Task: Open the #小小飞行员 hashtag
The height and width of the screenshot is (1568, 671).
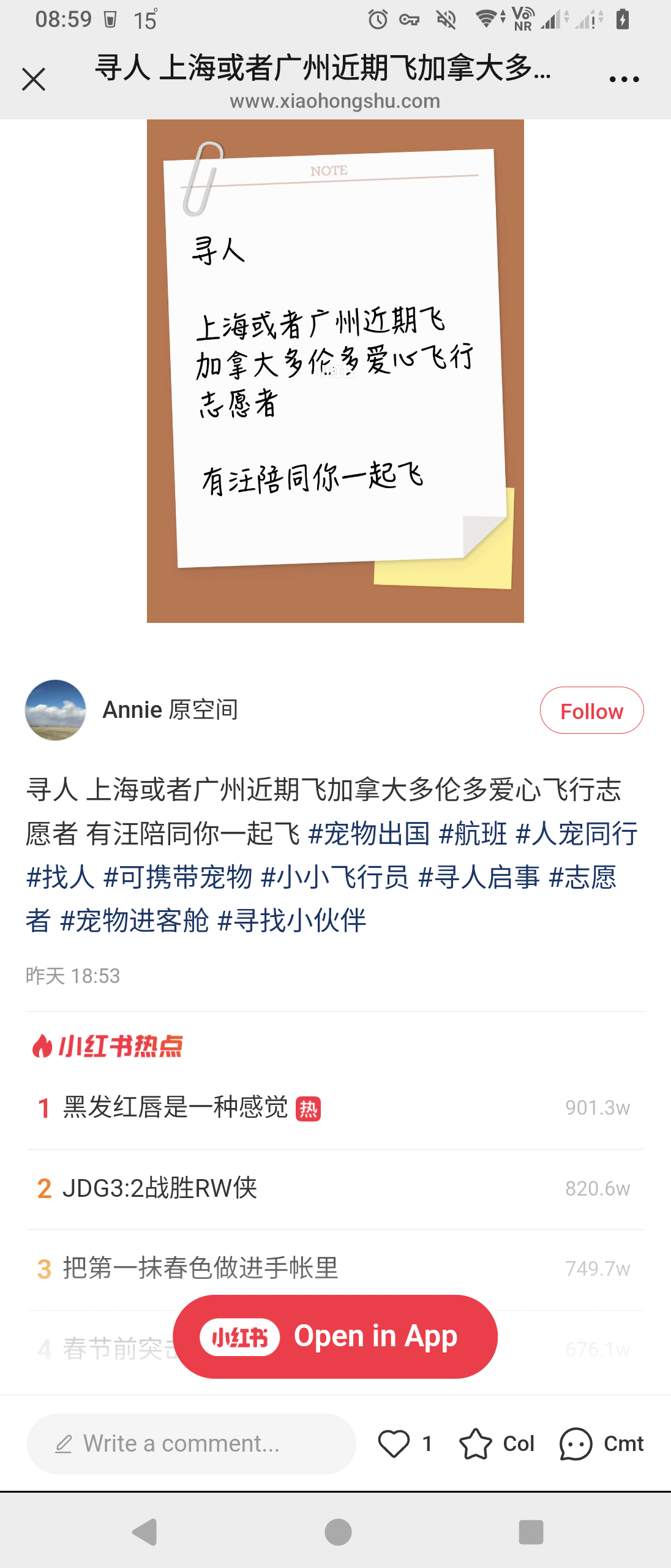Action: coord(335,877)
